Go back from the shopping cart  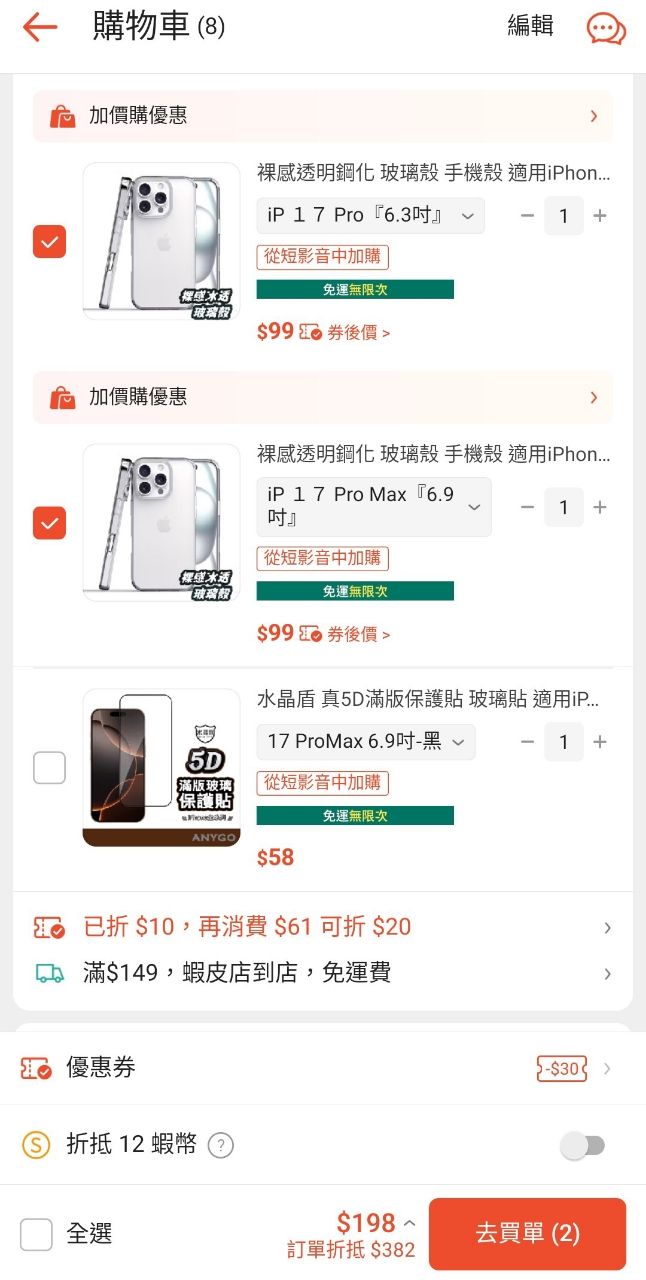[40, 27]
